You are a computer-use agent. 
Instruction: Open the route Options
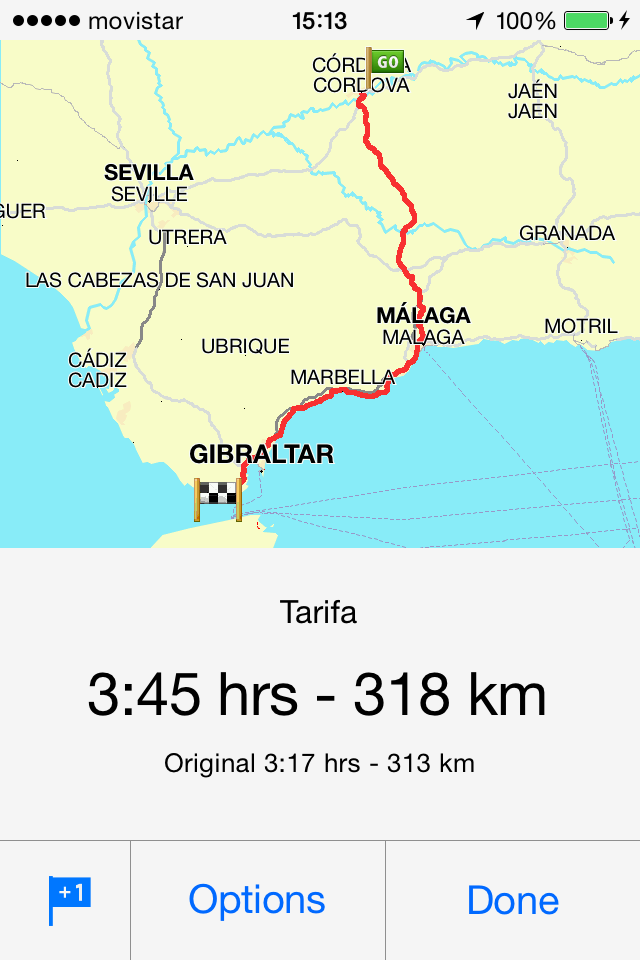coord(257,900)
